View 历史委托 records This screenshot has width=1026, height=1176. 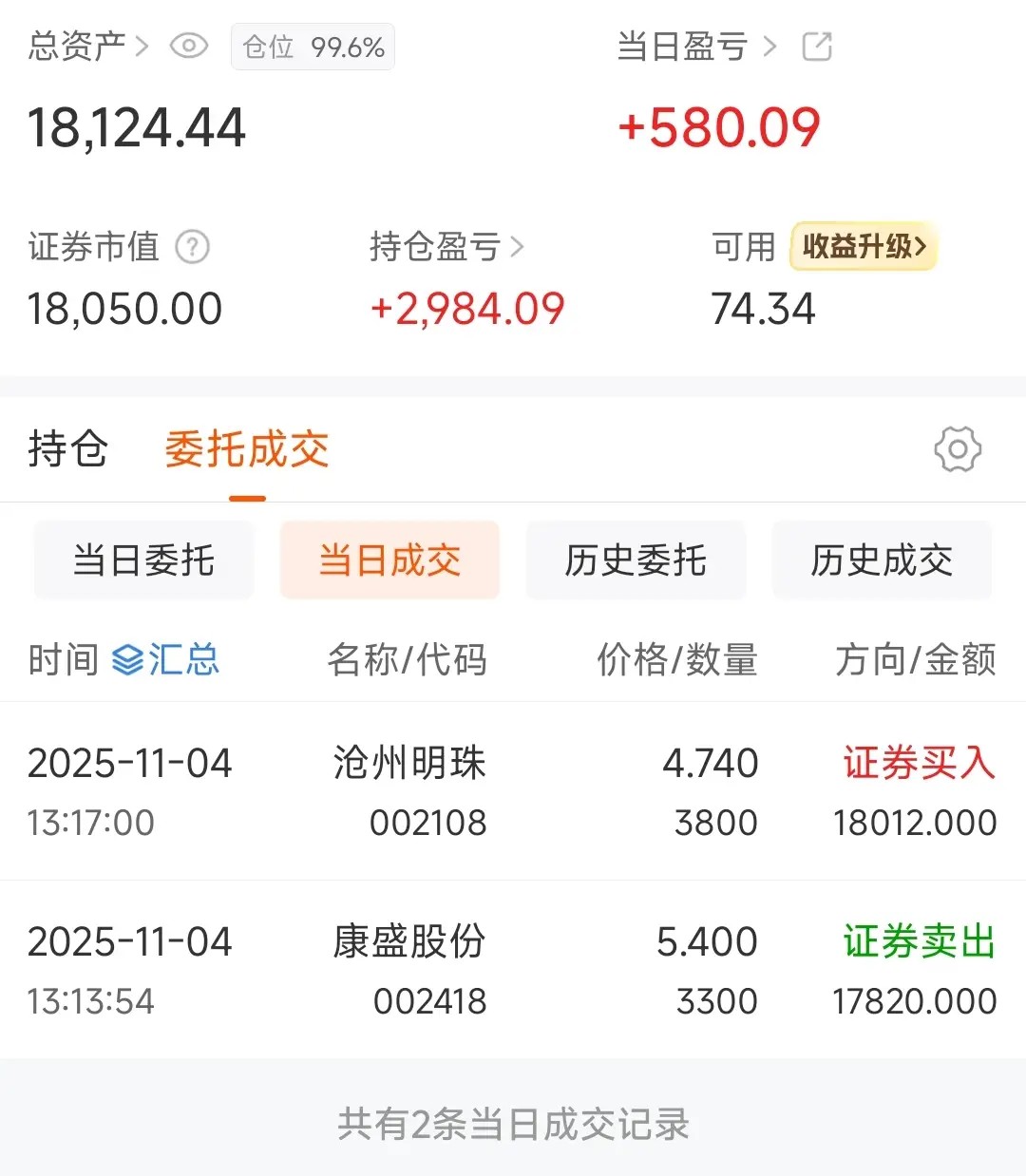(636, 560)
